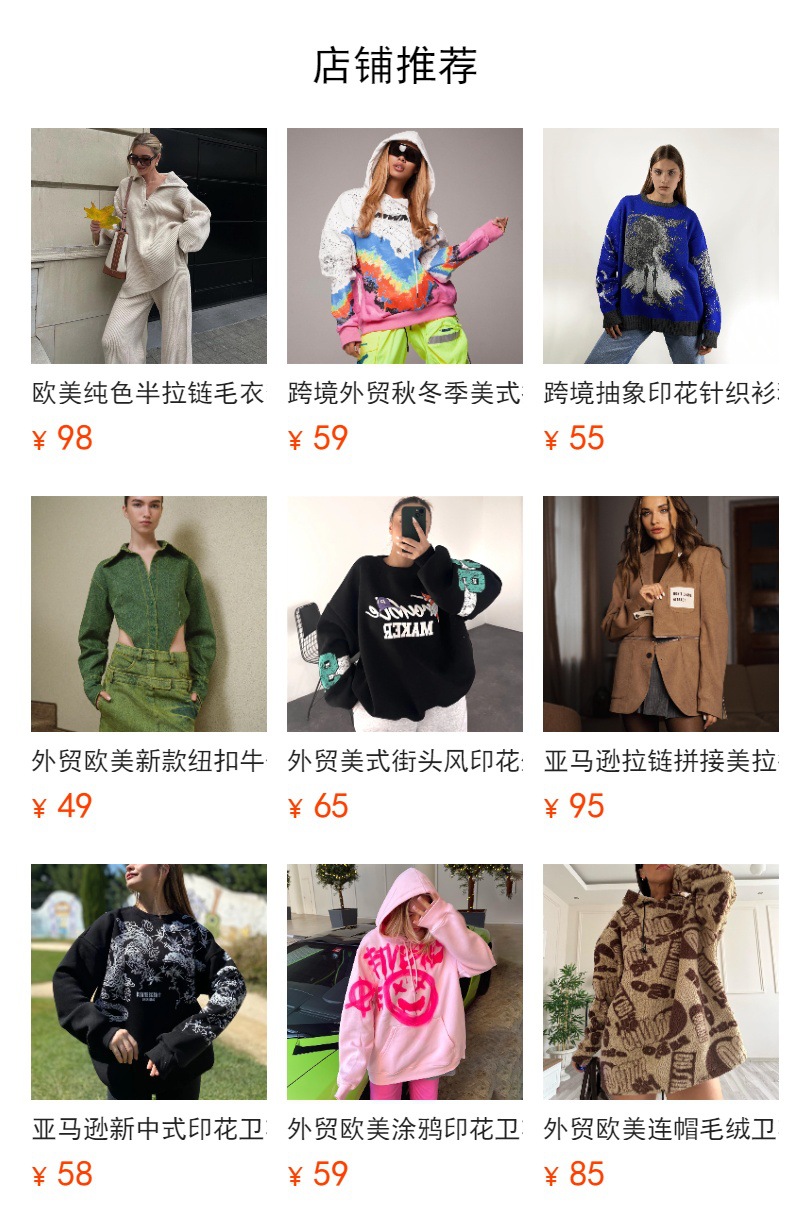Open the 跨境抽象印花针织衫 blue sweater

[x=660, y=246]
